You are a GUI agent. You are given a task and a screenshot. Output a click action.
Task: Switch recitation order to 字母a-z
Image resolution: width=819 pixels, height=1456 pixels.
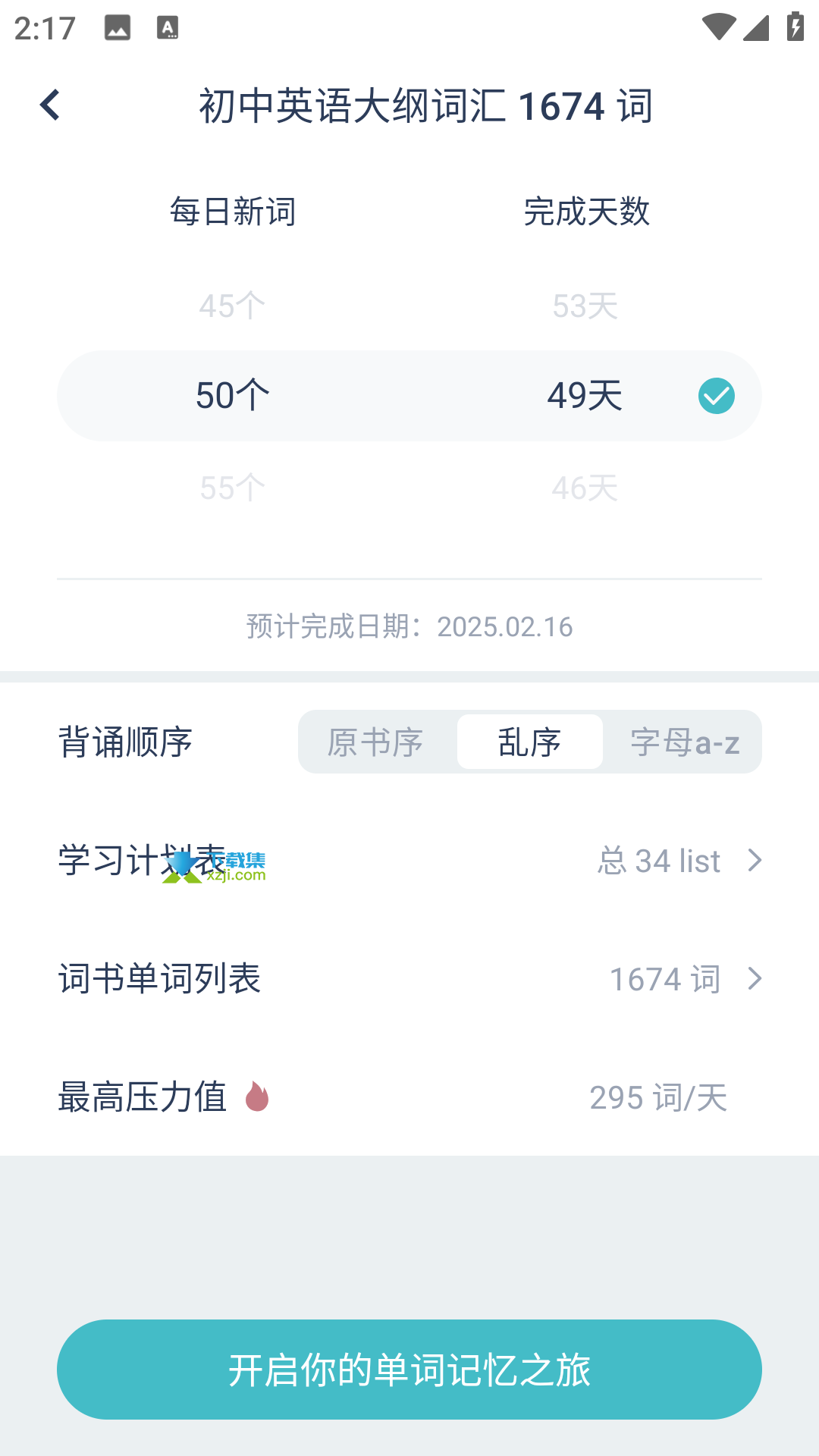[685, 742]
